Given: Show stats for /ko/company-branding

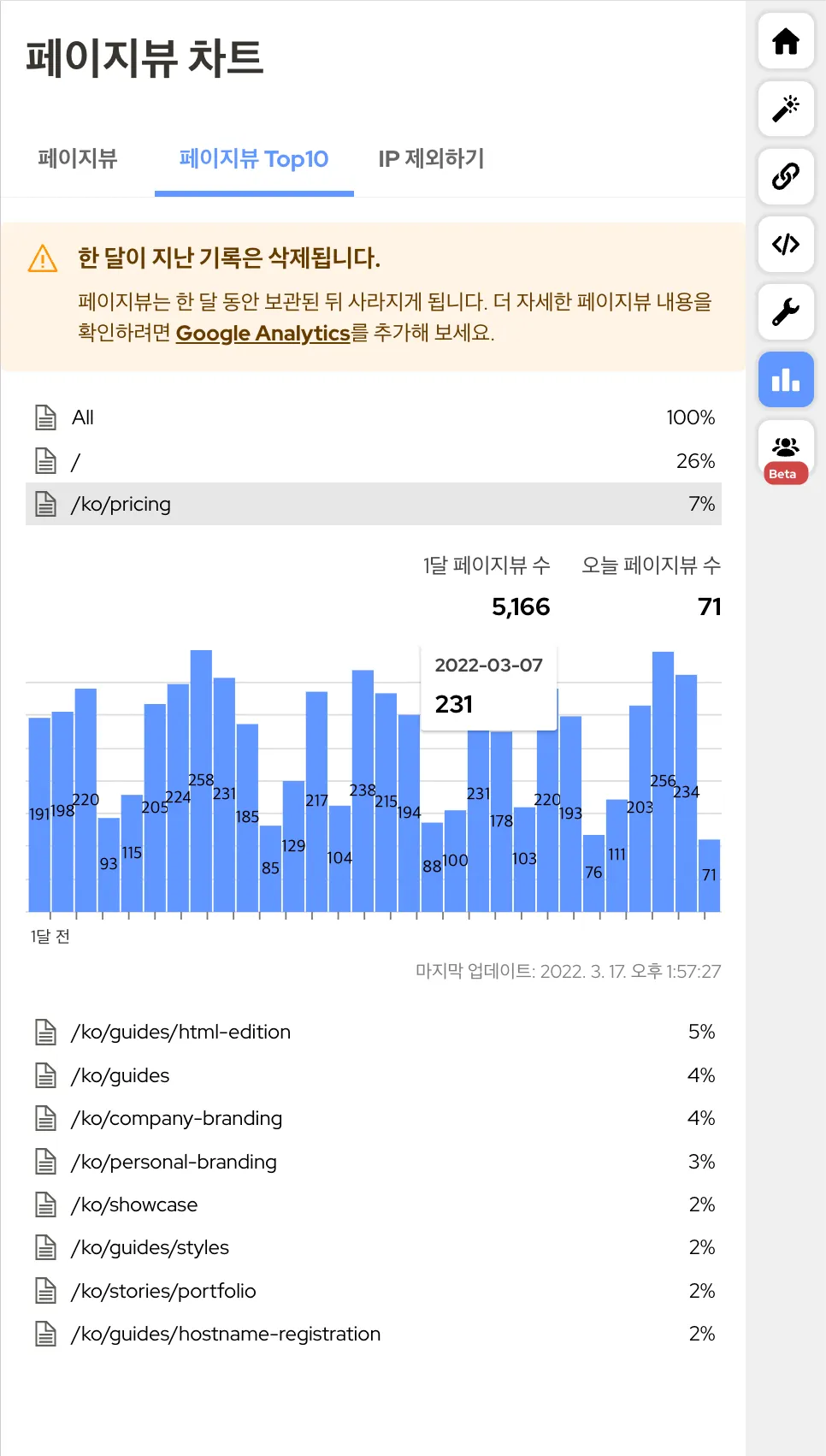Looking at the screenshot, I should 373,1118.
